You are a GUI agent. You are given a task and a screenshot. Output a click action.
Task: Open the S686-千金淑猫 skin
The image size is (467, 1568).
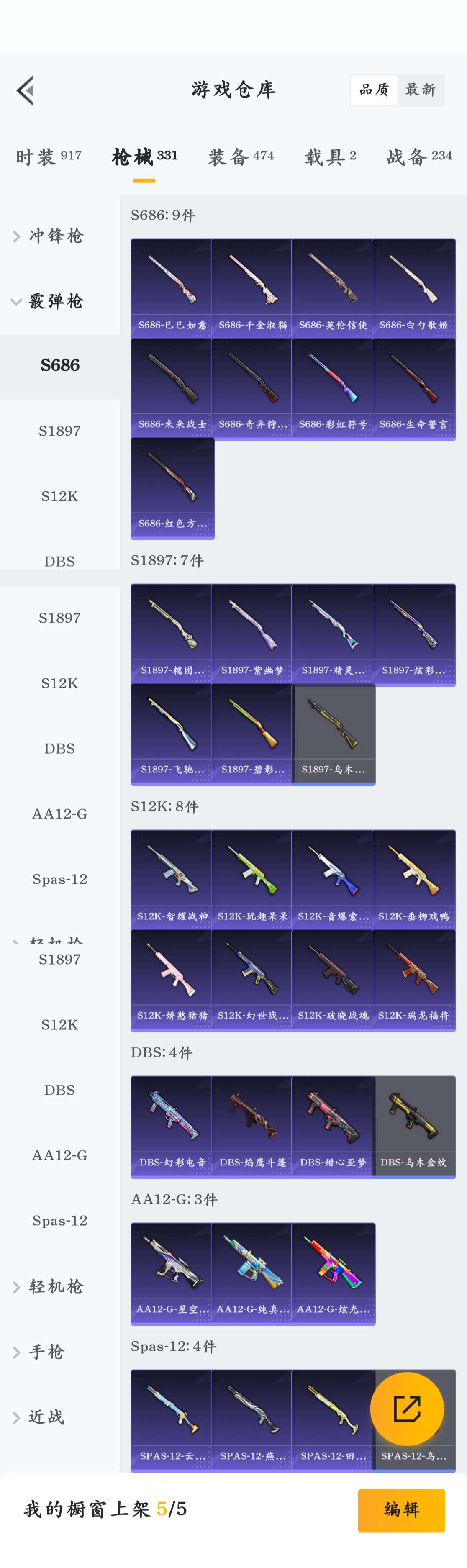pyautogui.click(x=252, y=287)
